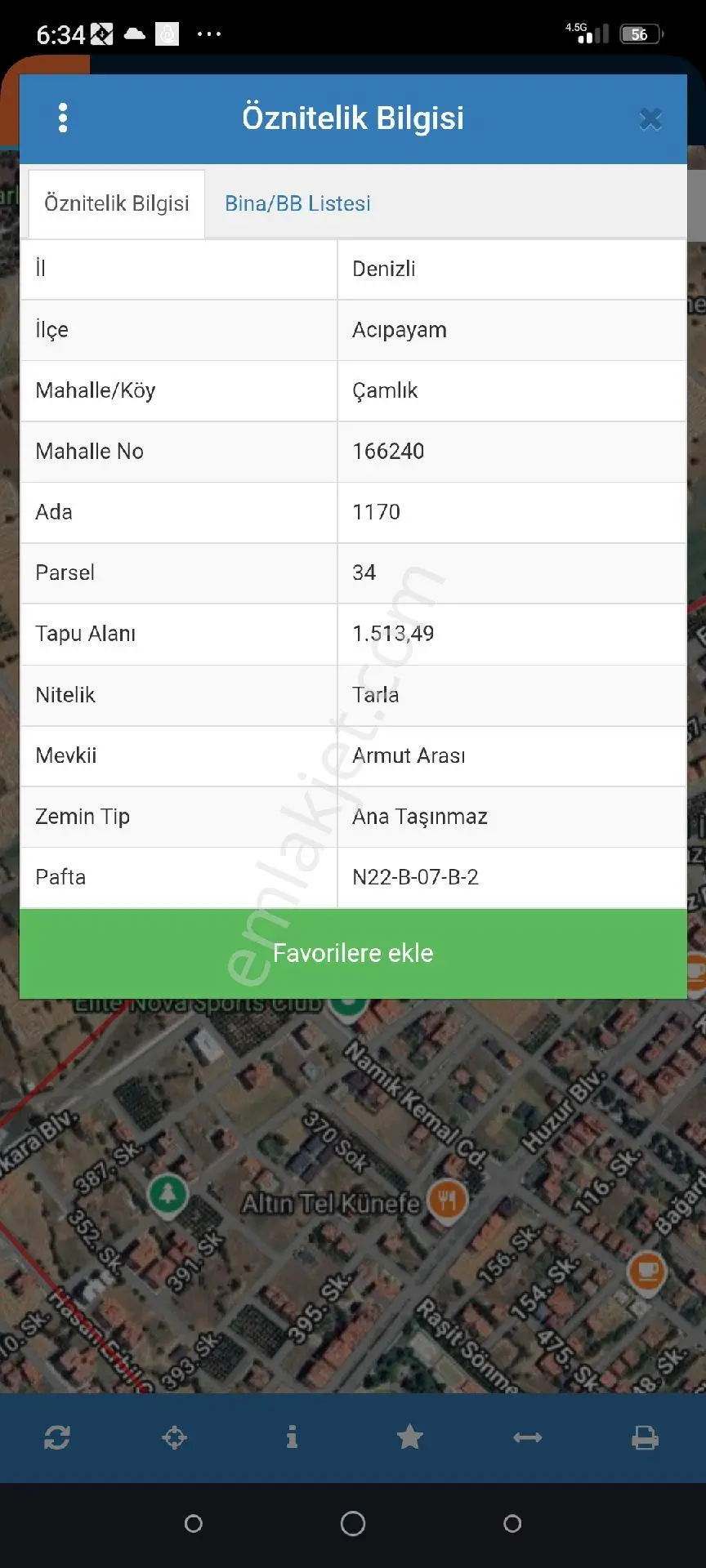This screenshot has width=706, height=1568.
Task: Open the info icon in the bottom toolbar
Action: 292,1437
